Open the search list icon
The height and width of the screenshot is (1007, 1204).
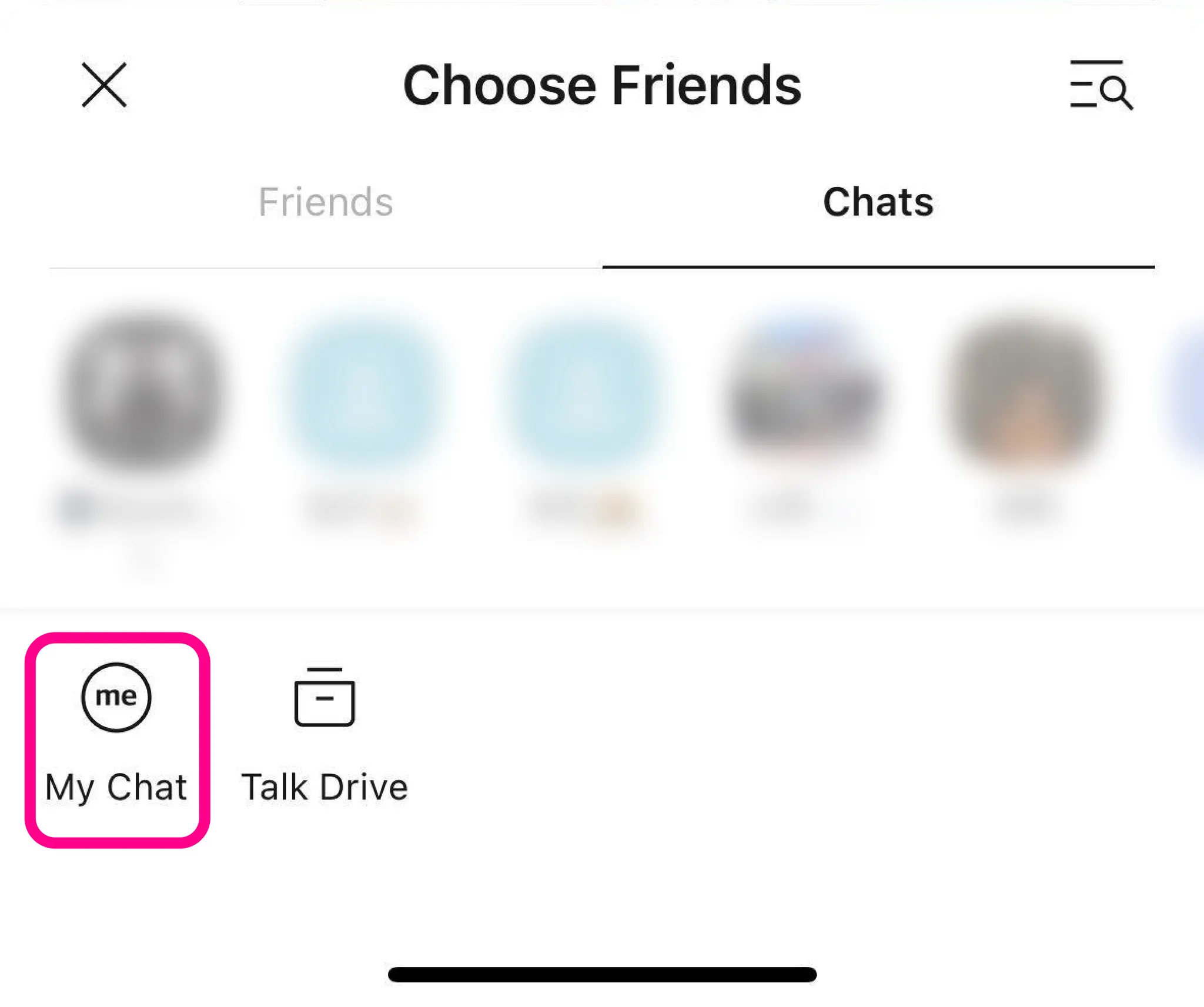(x=1101, y=86)
